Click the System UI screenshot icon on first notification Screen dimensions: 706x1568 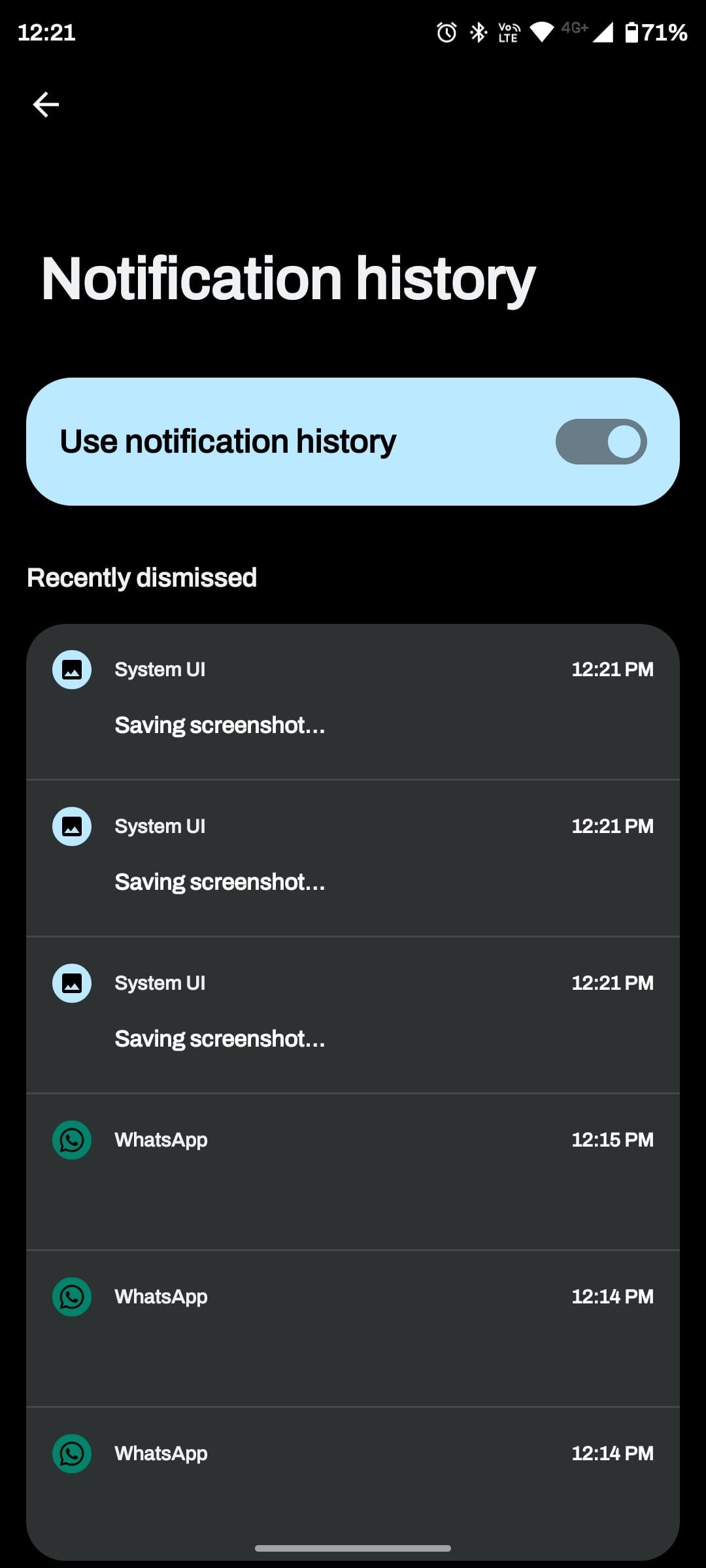pyautogui.click(x=71, y=670)
